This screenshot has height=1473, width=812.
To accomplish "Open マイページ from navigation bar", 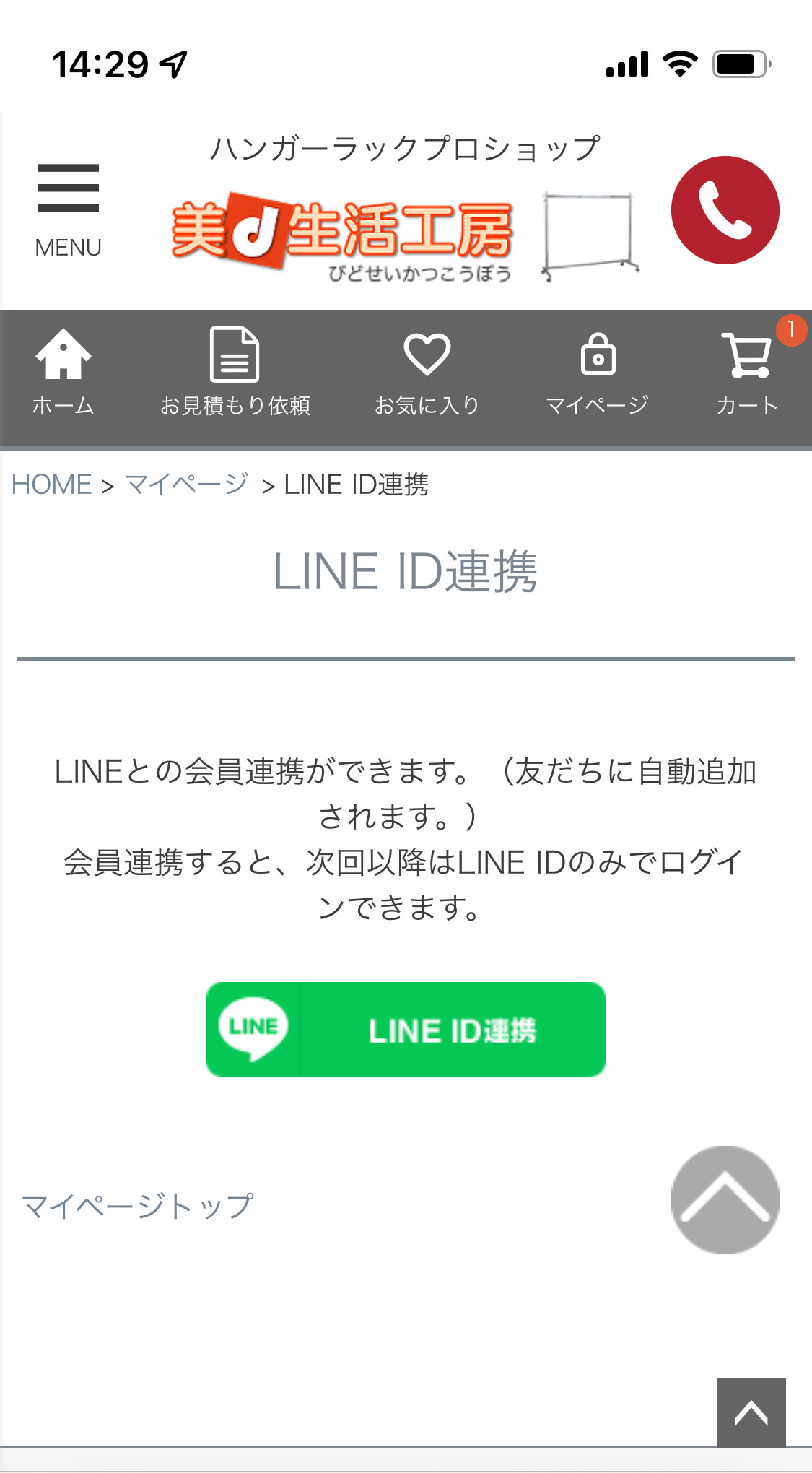I will [597, 373].
